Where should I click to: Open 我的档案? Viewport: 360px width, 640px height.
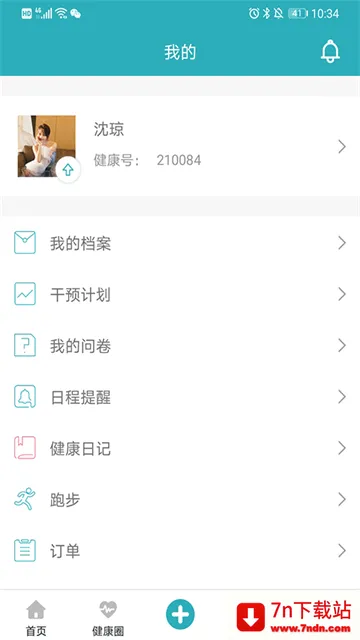[x=180, y=243]
